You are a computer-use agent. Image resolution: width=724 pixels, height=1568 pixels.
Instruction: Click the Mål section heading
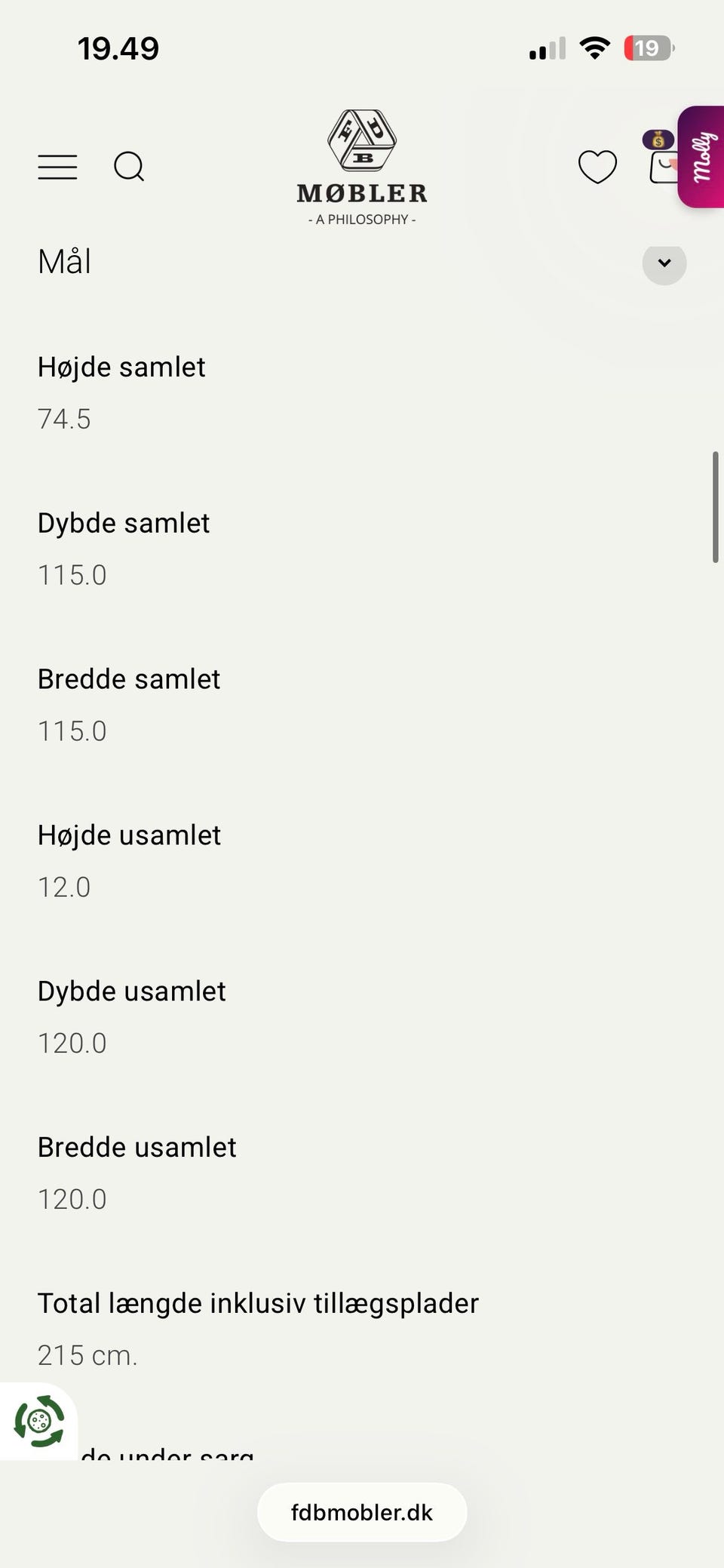pos(65,262)
